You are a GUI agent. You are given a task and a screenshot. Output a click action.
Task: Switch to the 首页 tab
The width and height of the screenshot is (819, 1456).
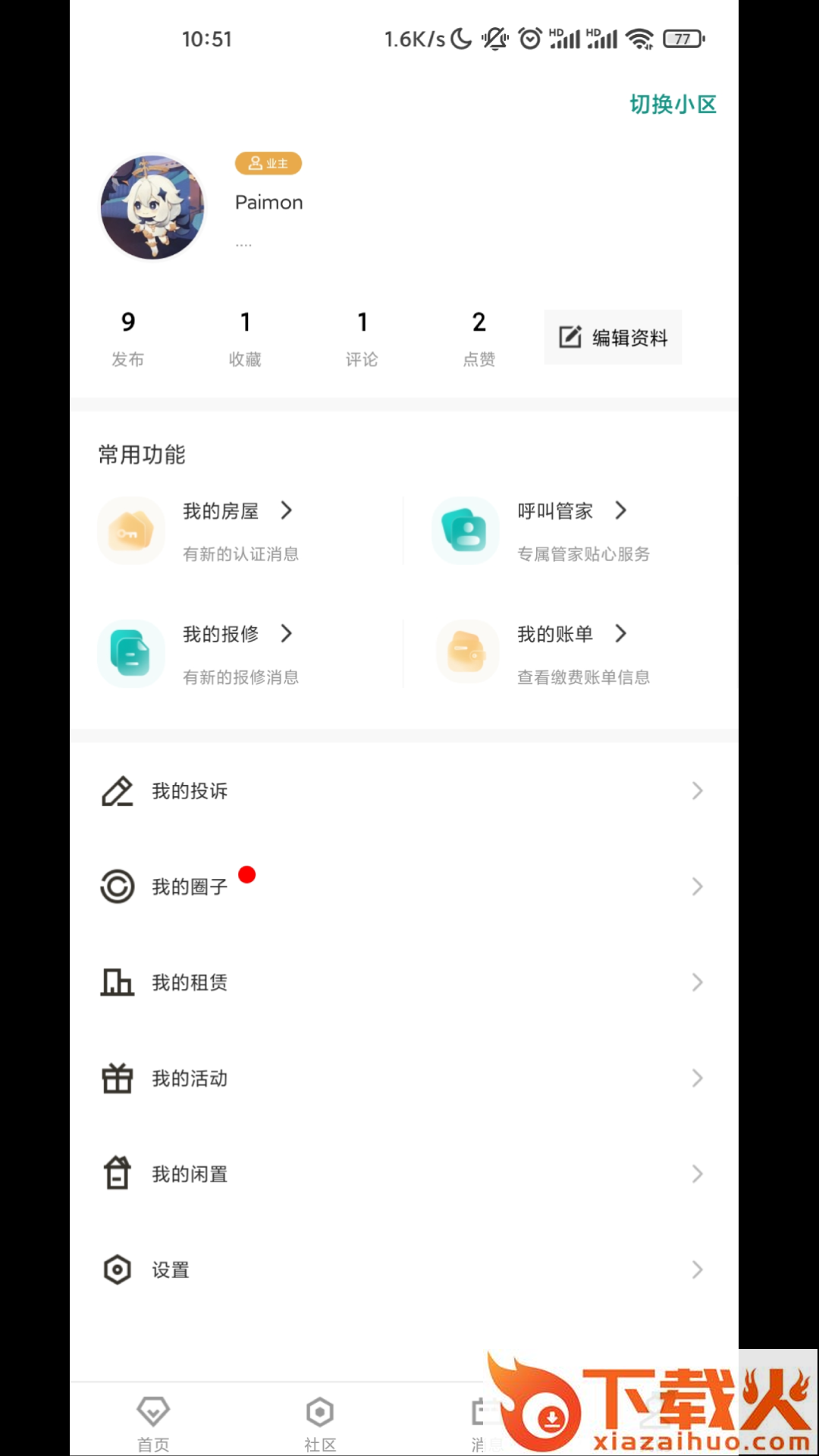[x=153, y=1423]
